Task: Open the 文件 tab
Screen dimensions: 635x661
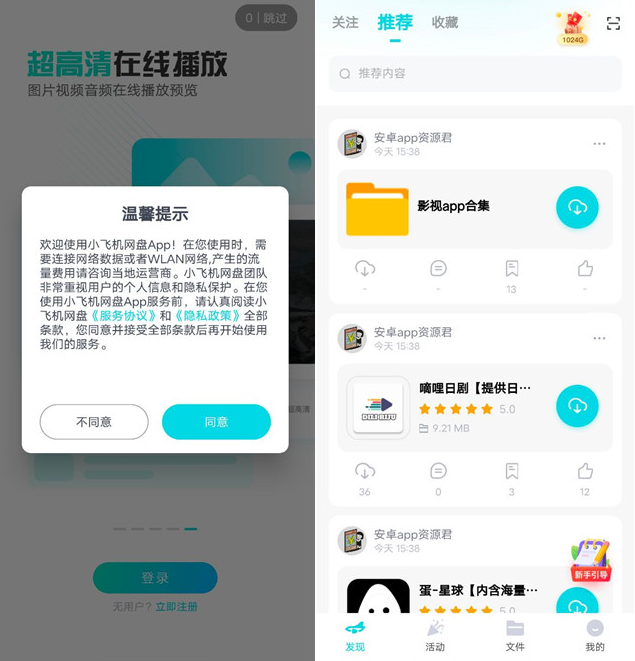Action: 515,634
